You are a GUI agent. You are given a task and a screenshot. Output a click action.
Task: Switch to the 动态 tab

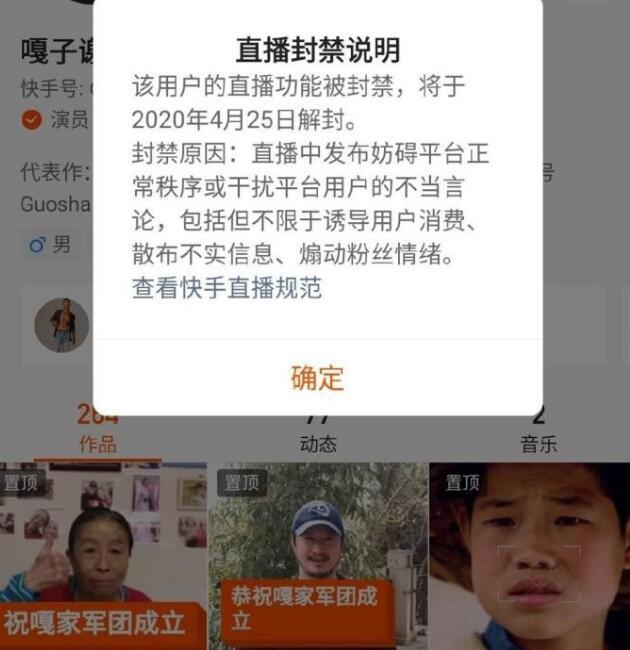tap(318, 444)
